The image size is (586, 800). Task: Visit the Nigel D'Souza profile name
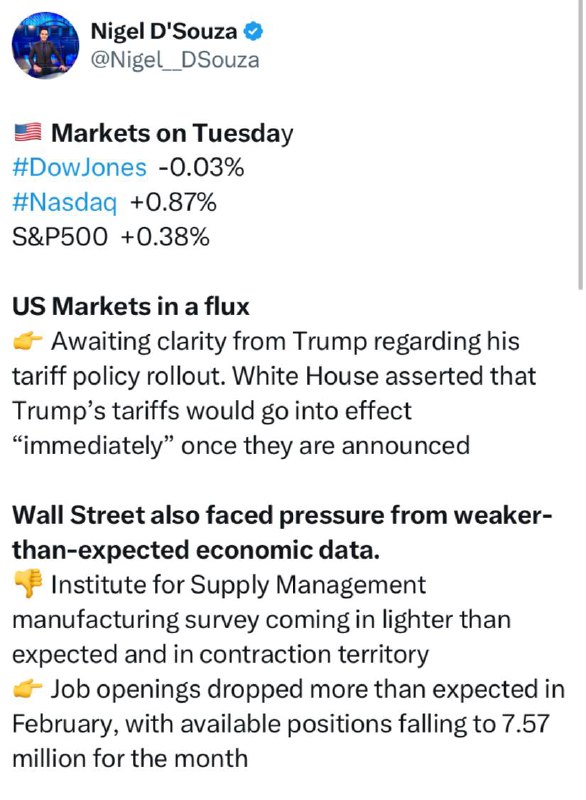(164, 32)
